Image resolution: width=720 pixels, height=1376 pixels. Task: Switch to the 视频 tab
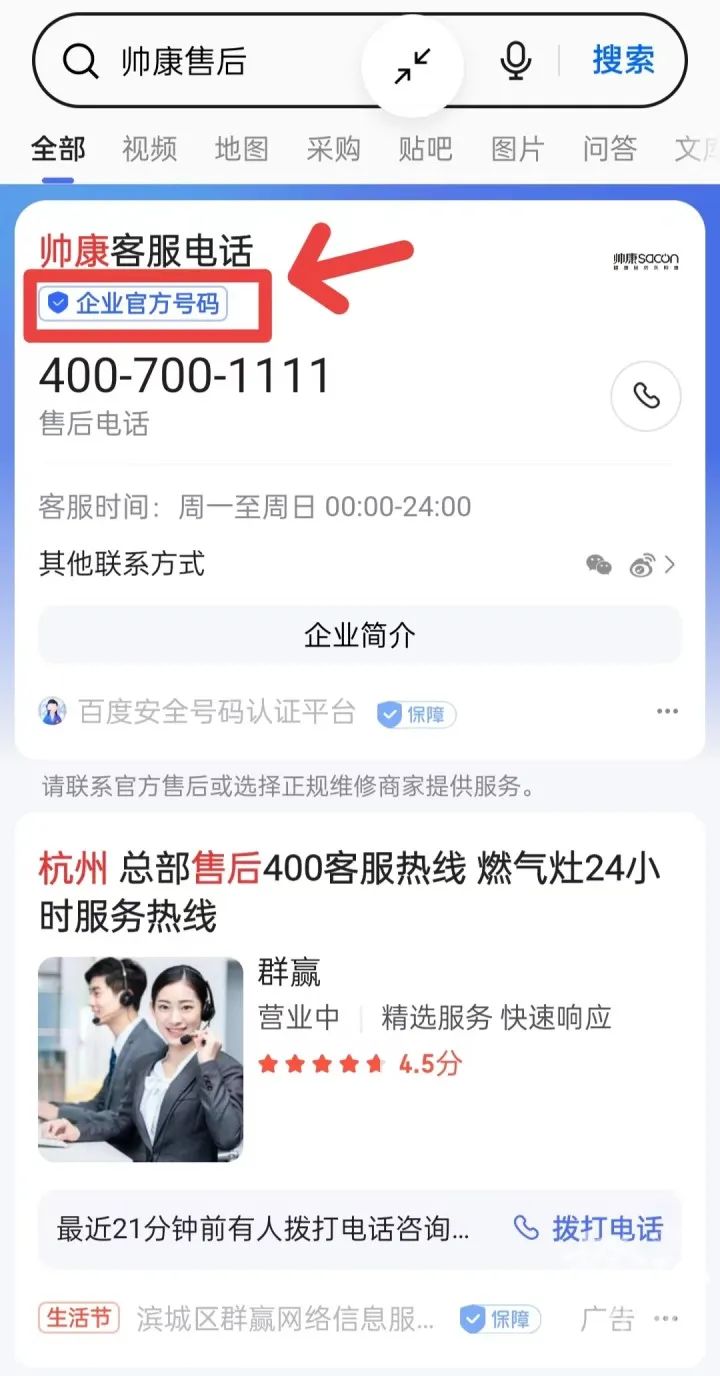(x=150, y=149)
